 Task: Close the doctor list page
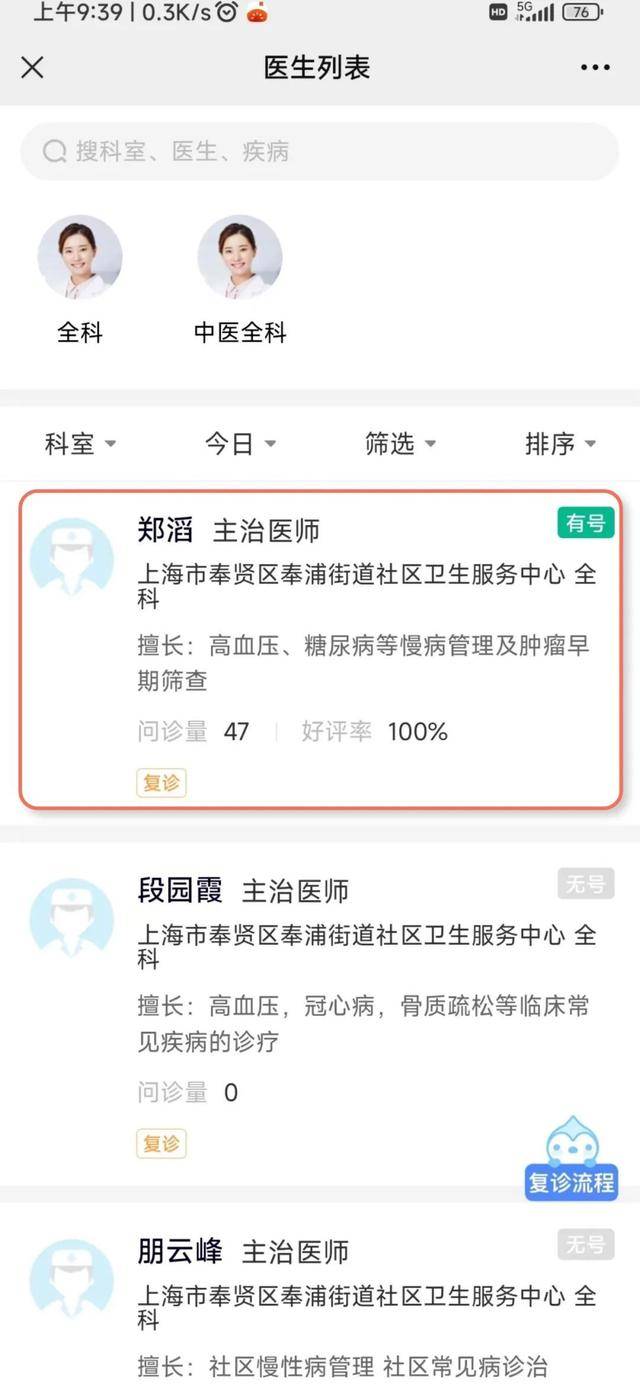tap(32, 67)
